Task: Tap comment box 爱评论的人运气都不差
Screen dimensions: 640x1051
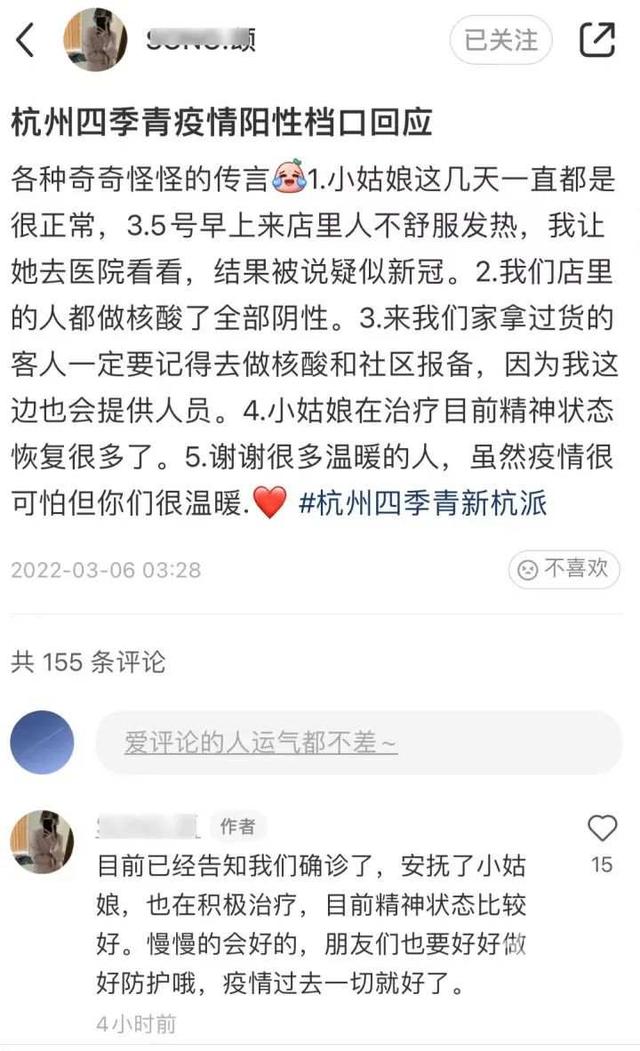Action: [x=358, y=744]
